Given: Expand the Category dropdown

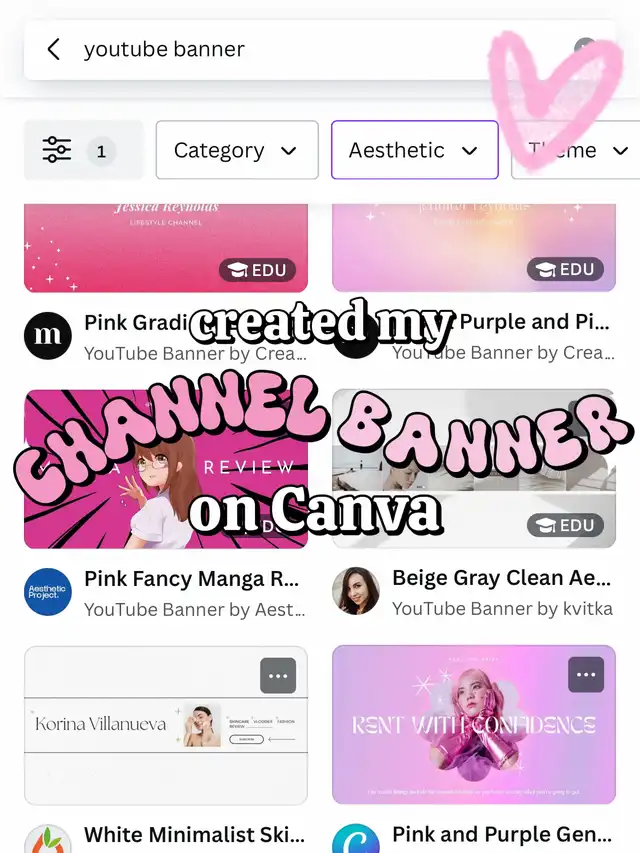Looking at the screenshot, I should tap(237, 150).
